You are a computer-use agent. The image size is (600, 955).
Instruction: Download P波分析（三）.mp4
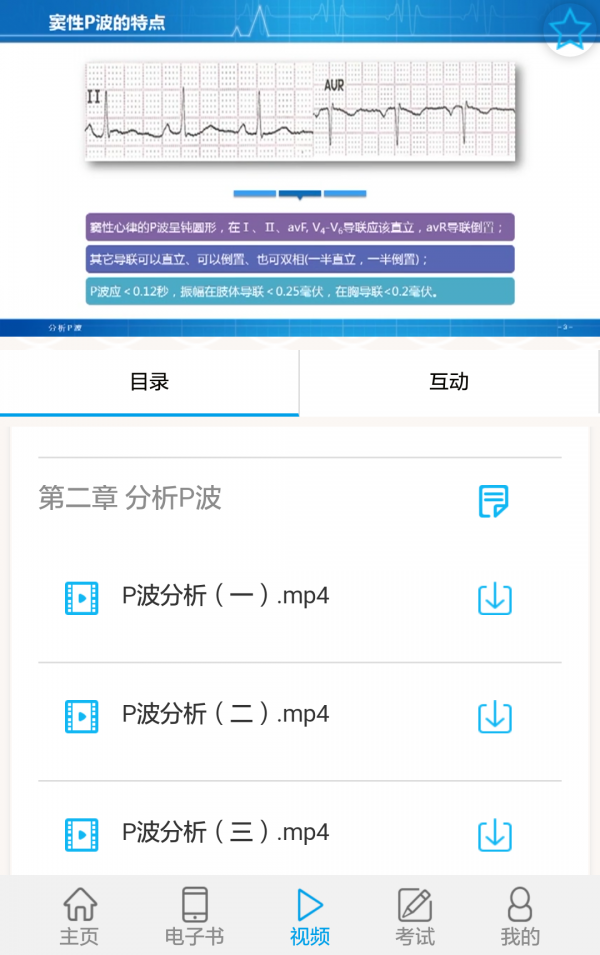(x=494, y=835)
